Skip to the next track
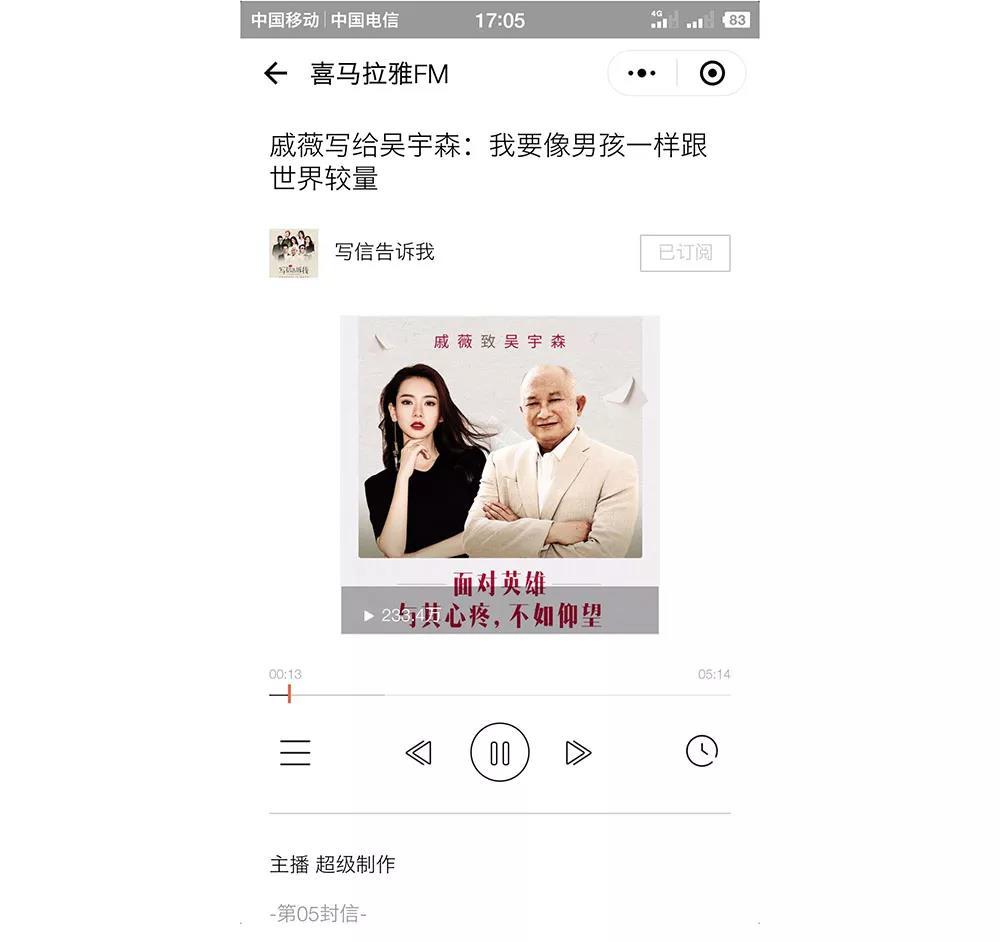This screenshot has height=942, width=1000. point(578,752)
